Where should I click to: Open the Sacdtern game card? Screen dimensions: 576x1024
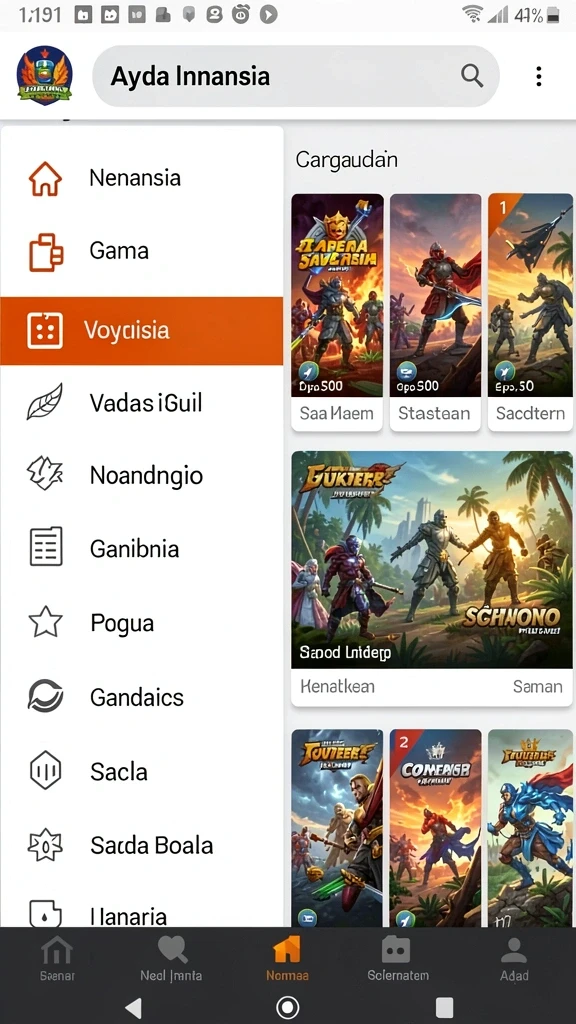(530, 312)
